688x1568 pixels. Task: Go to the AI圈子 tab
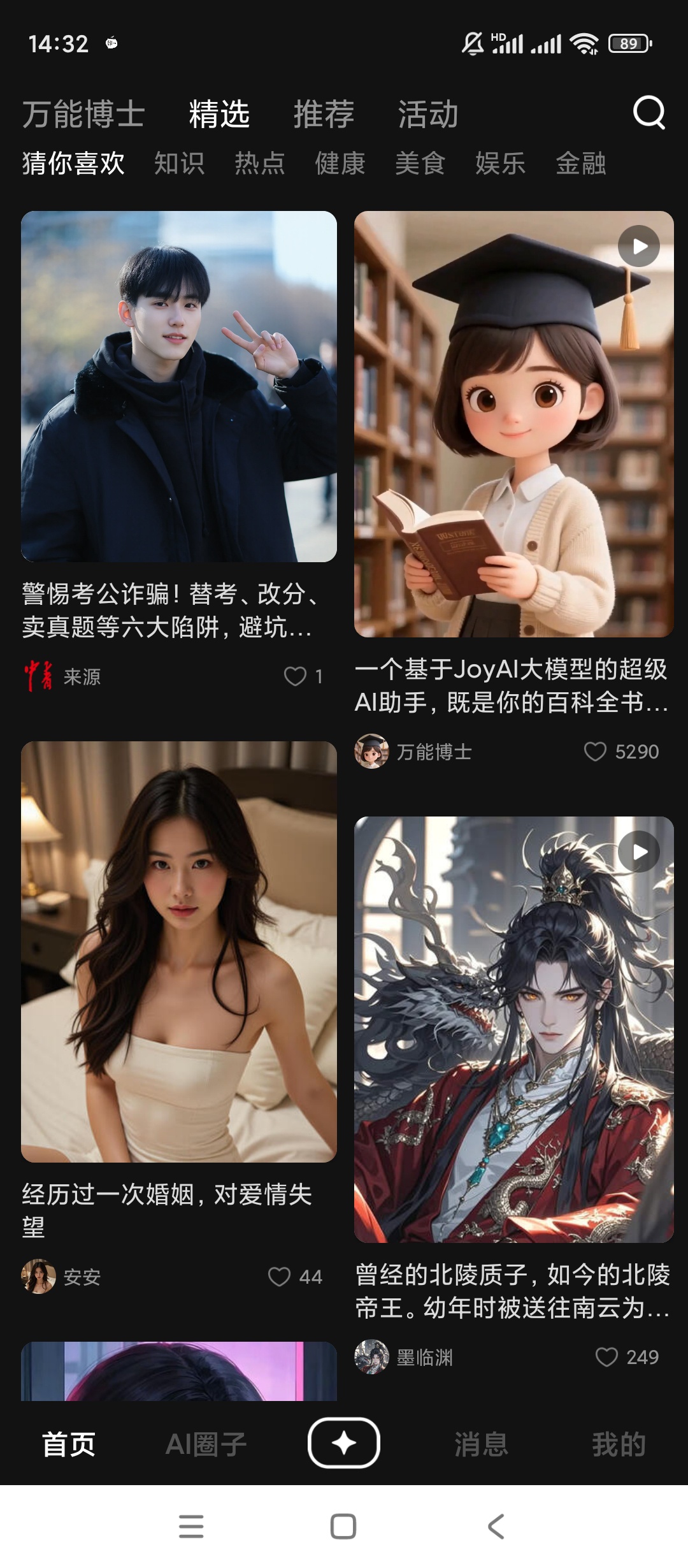206,1444
